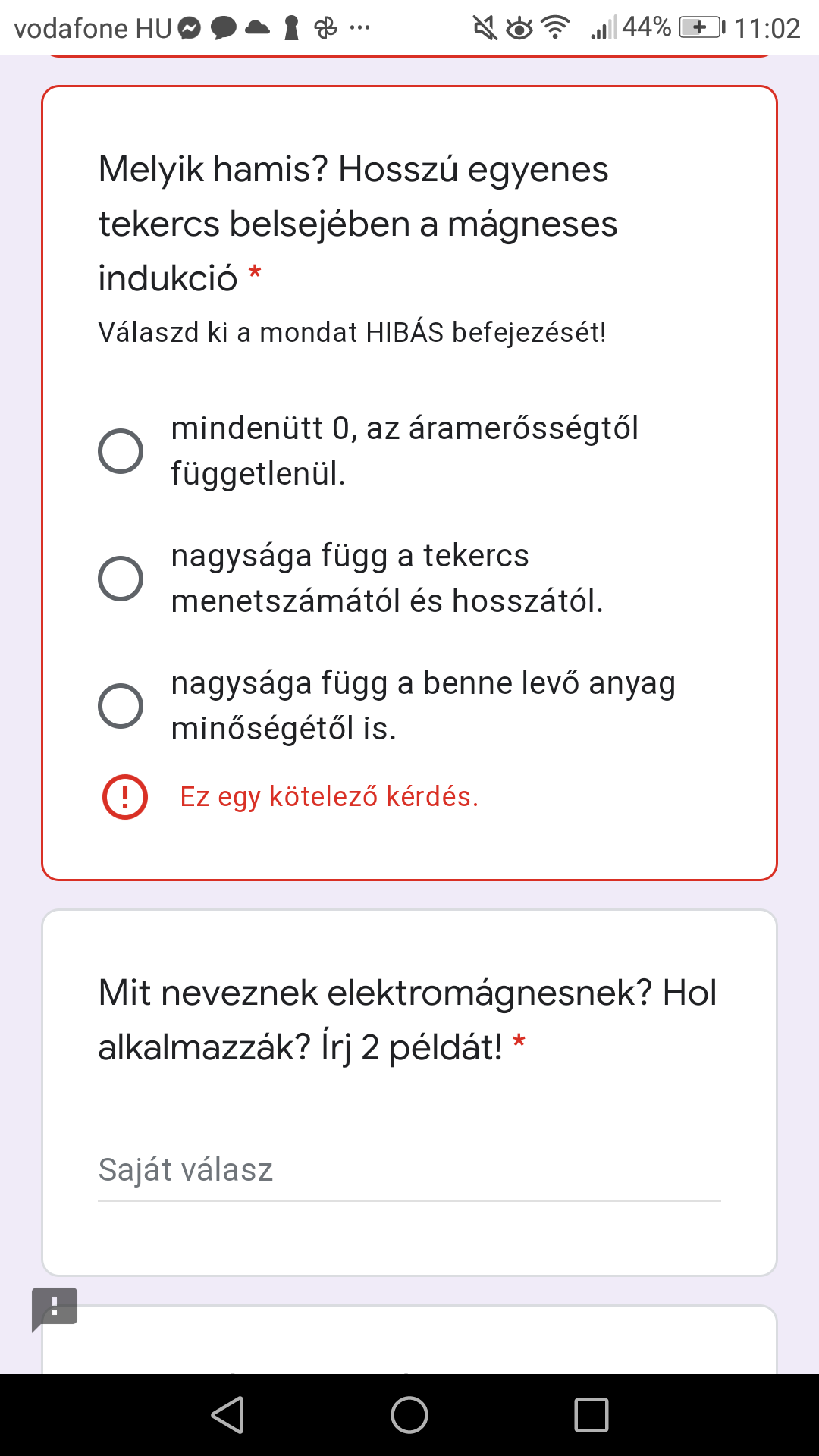Tap the Saját válasz answer field

click(x=409, y=1170)
